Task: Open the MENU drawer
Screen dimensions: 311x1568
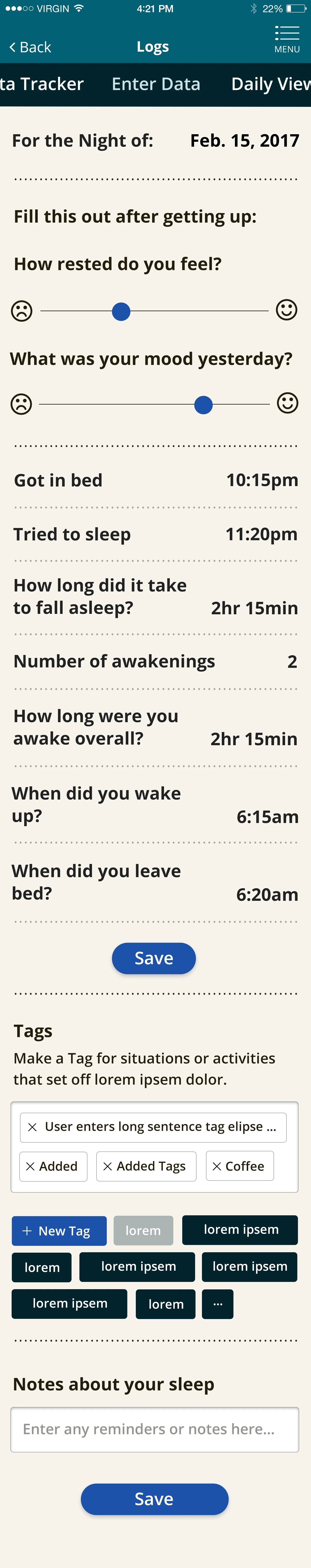Action: 287,39
